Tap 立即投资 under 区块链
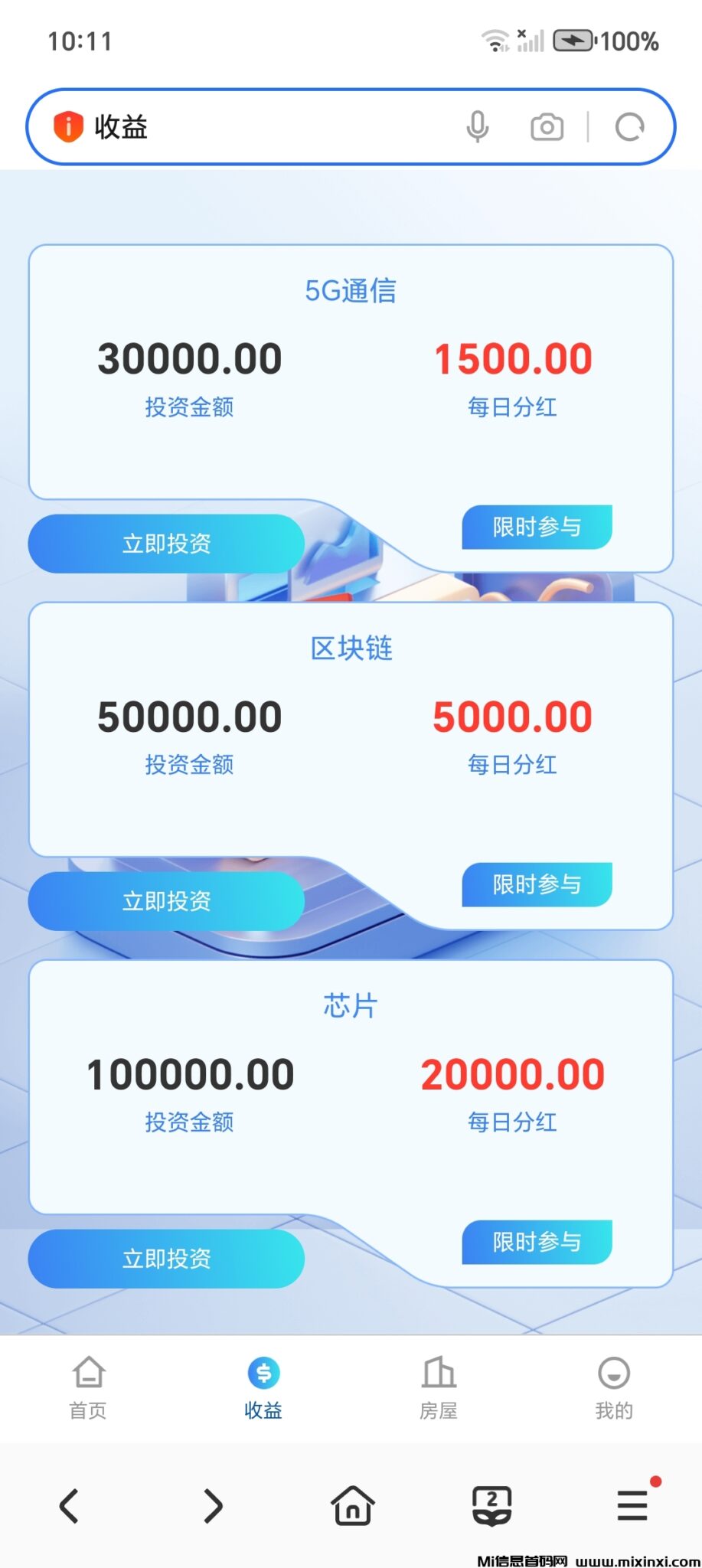Viewport: 702px width, 1568px height. 166,901
